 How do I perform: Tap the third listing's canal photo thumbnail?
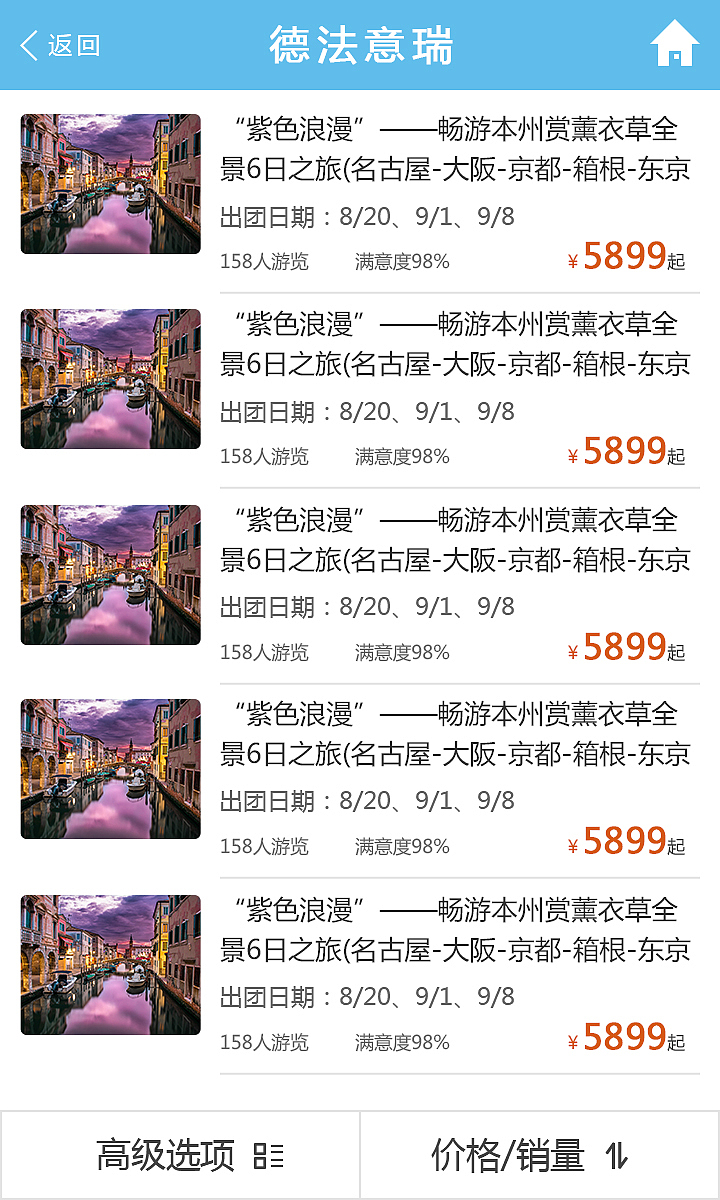pos(110,574)
